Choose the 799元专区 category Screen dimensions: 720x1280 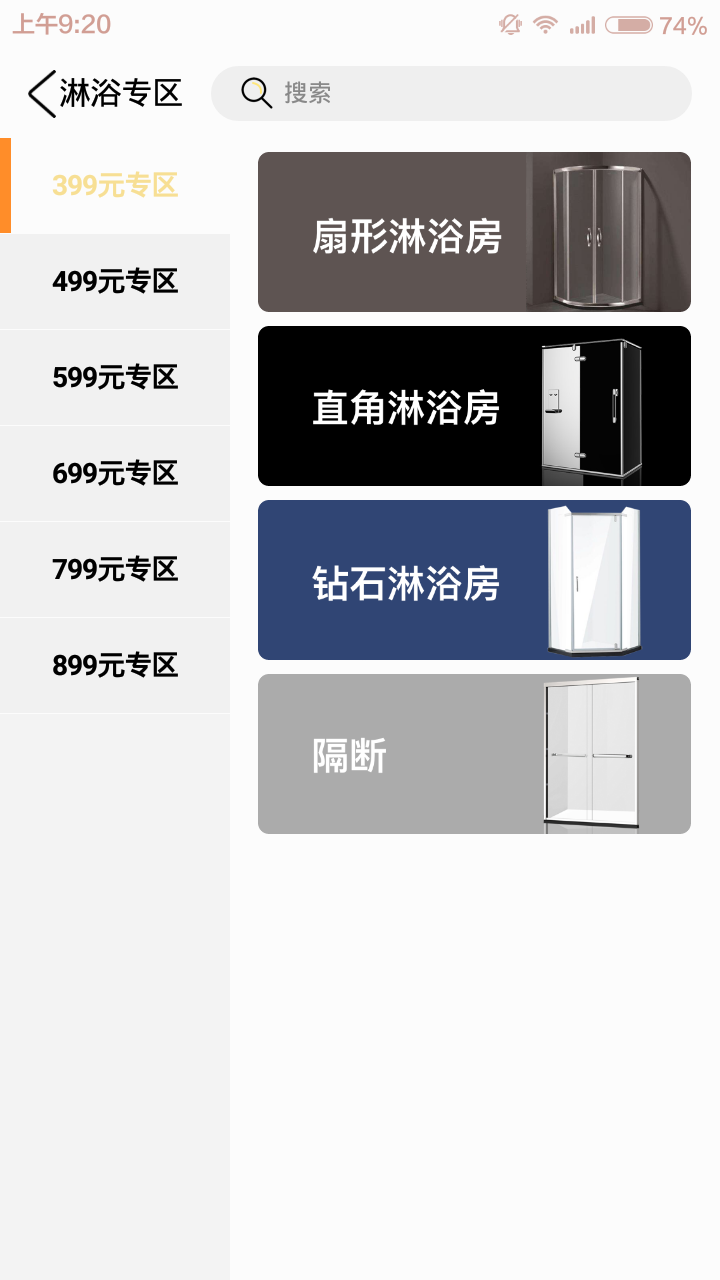[x=115, y=570]
